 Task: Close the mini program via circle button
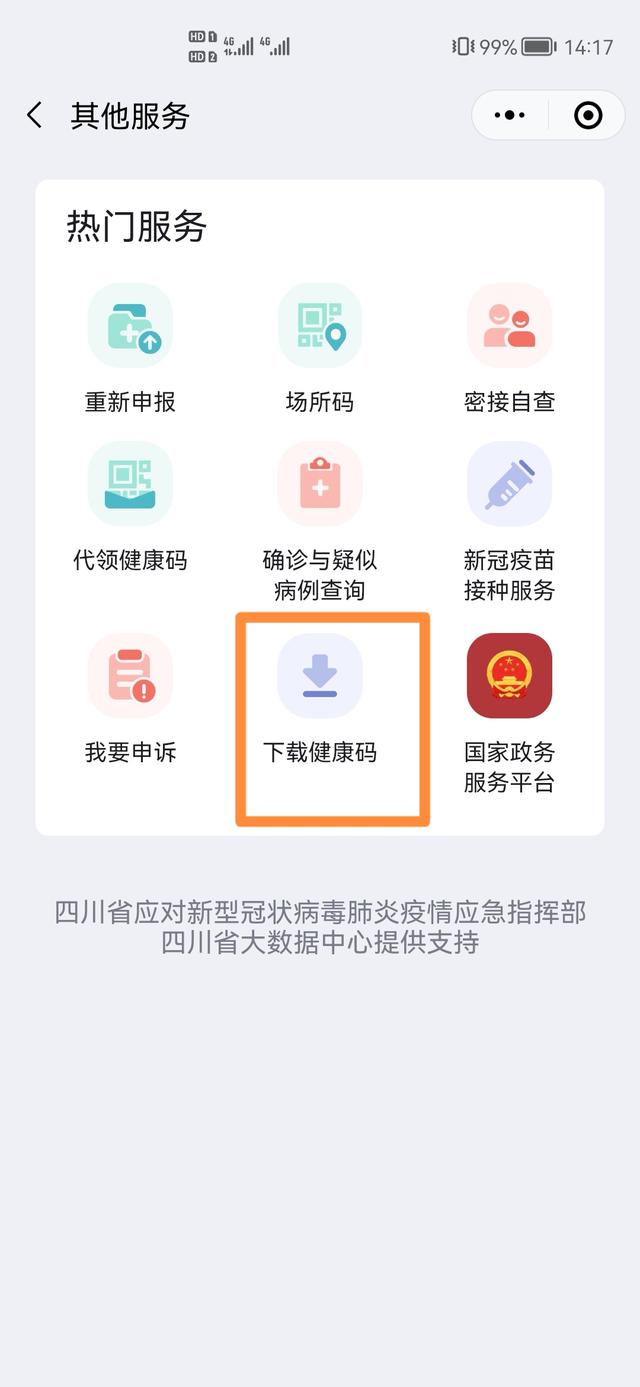[x=588, y=115]
